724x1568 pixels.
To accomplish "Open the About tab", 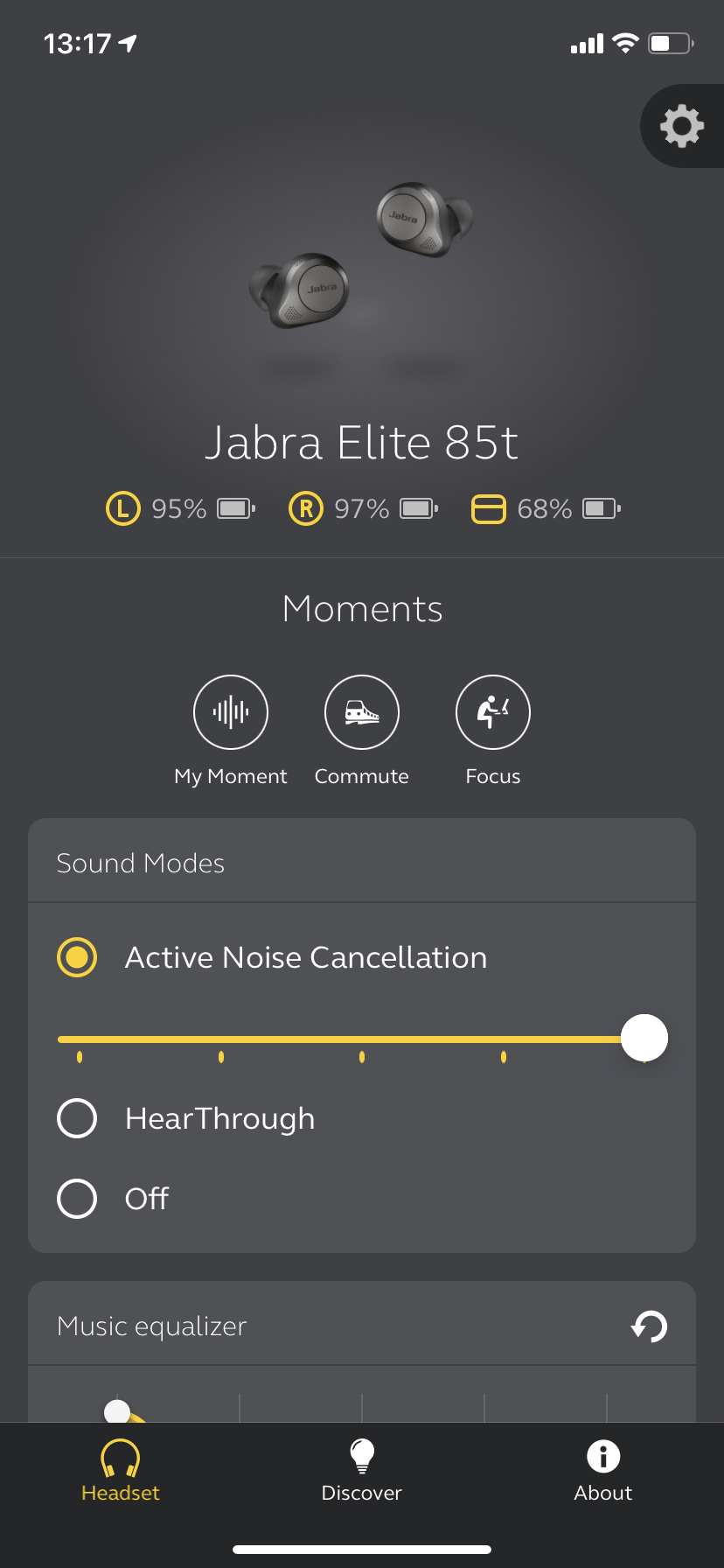I will point(603,1471).
